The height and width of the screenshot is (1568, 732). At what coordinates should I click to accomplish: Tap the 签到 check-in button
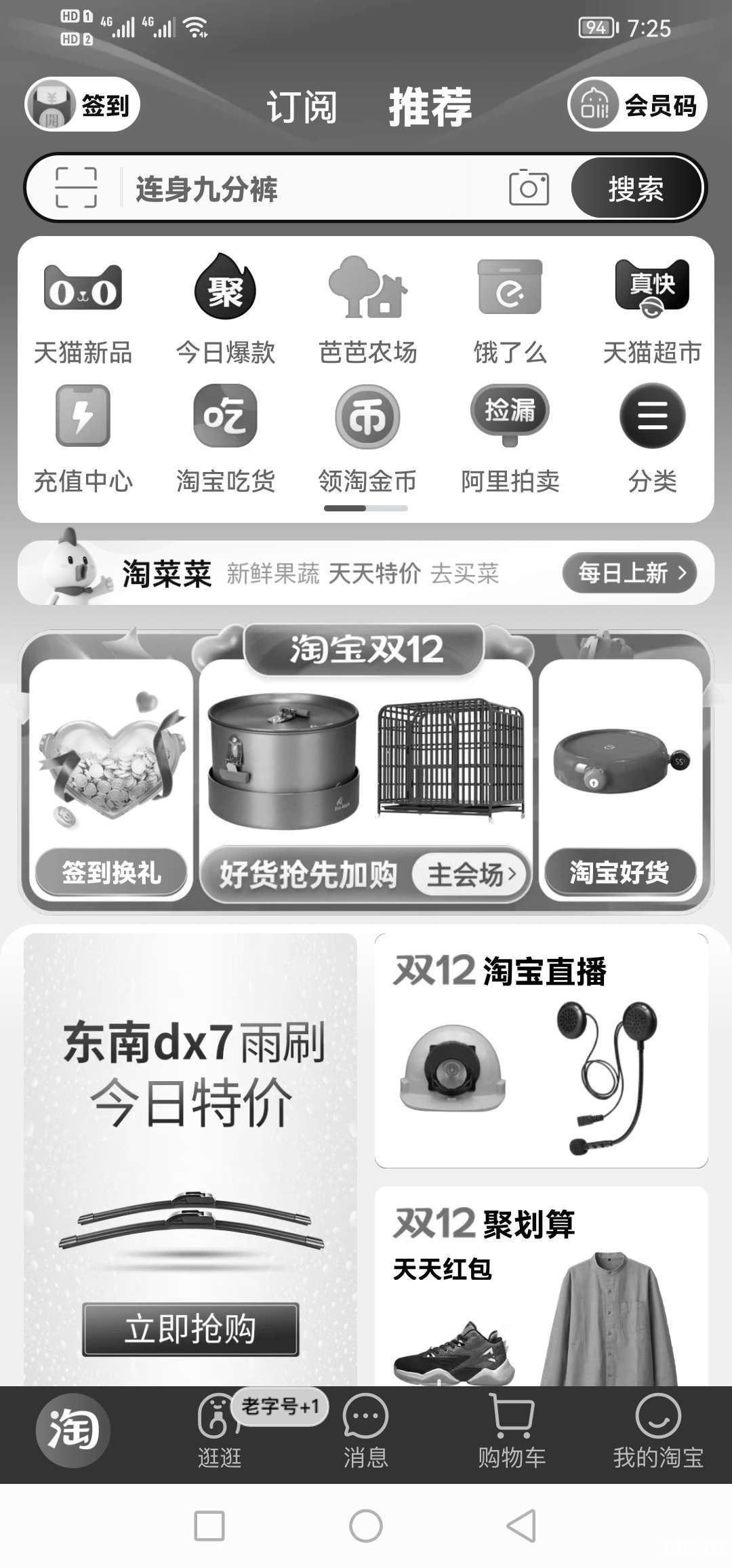[82, 105]
